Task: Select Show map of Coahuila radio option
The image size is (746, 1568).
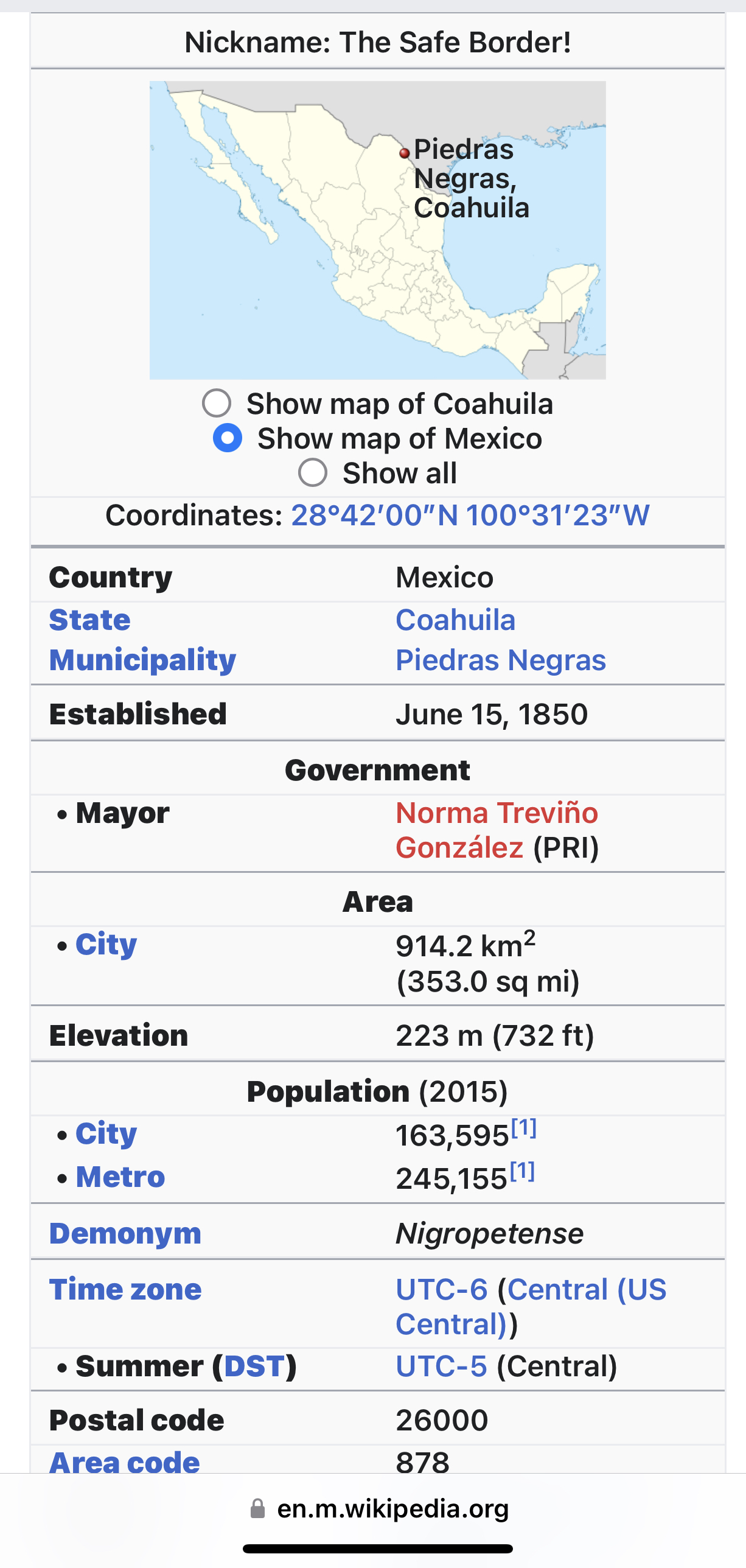Action: 217,403
